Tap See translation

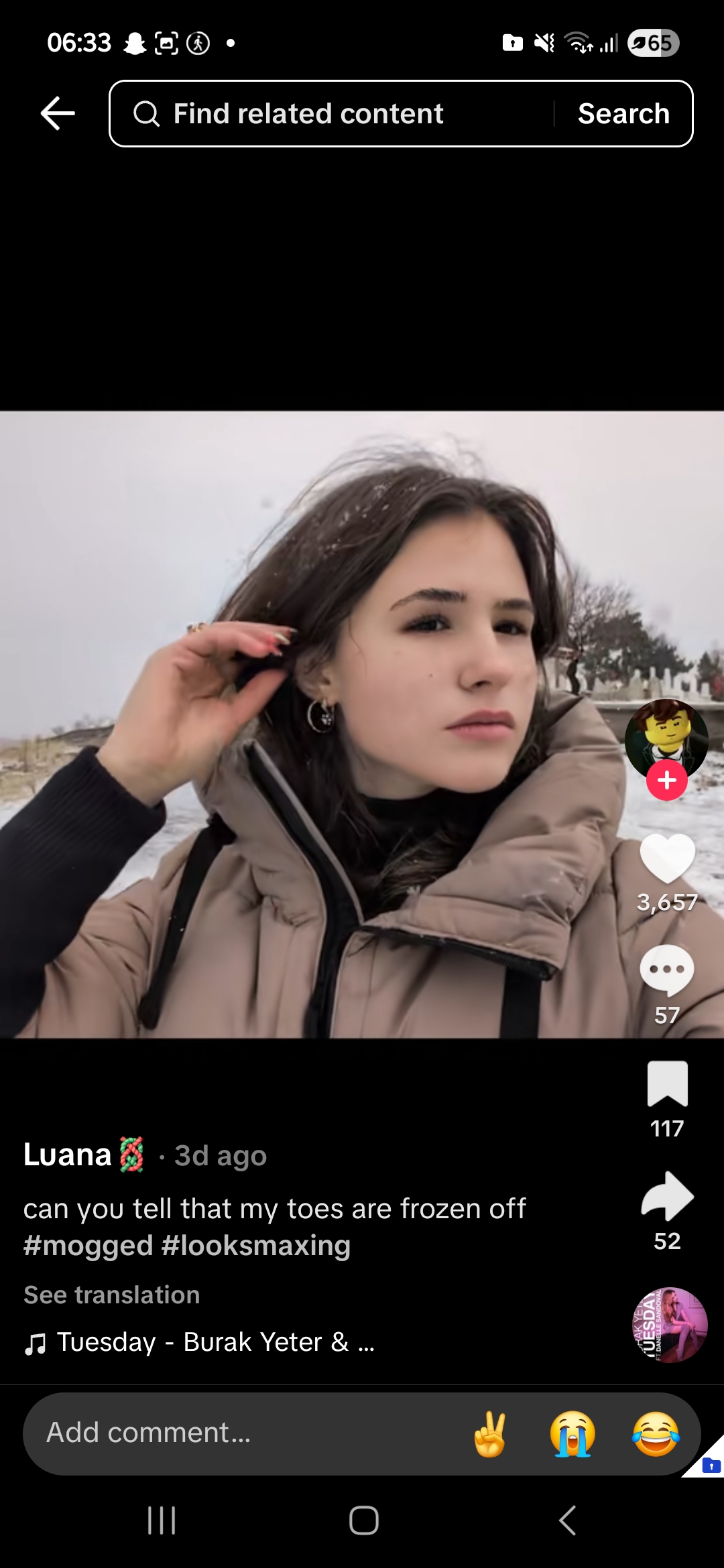pyautogui.click(x=112, y=1295)
